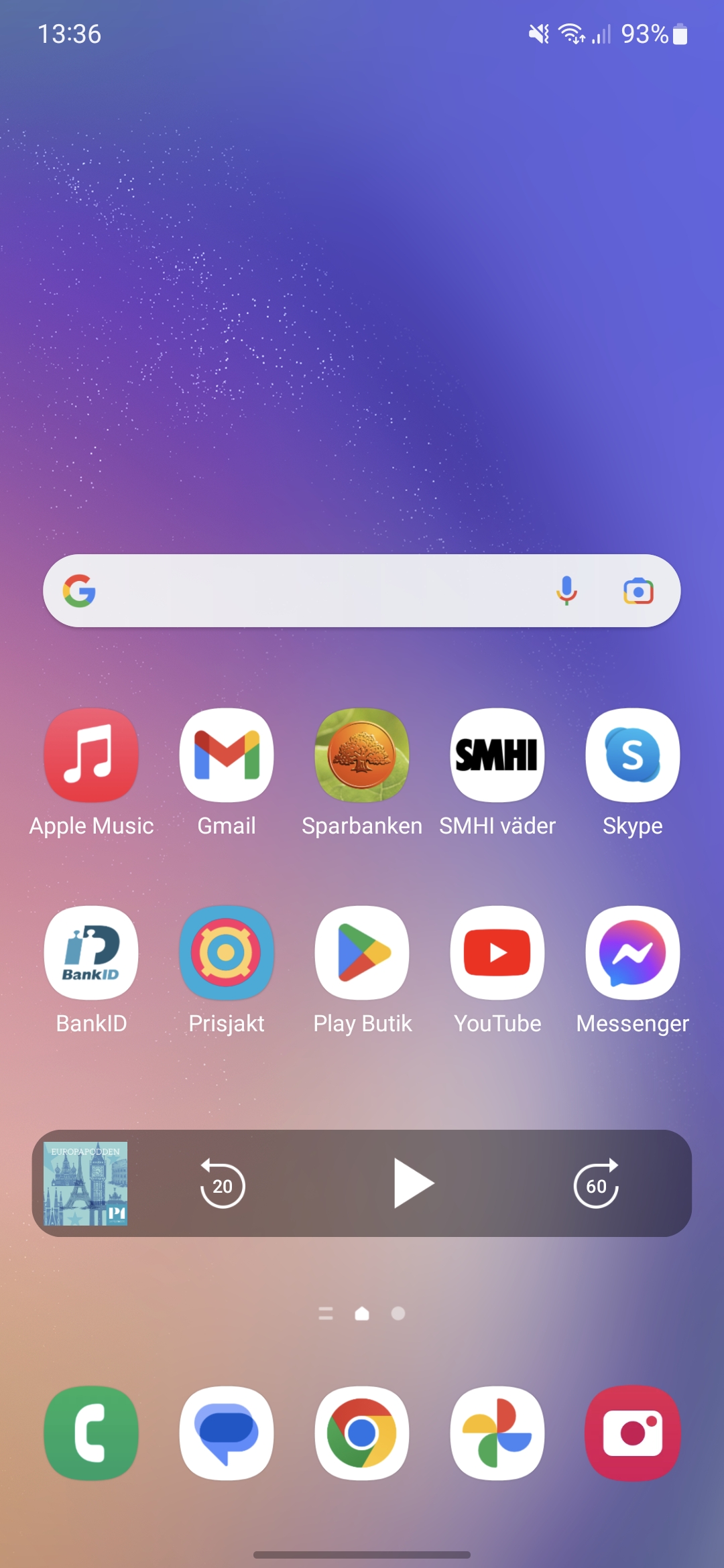Open Messenger app
This screenshot has width=724, height=1568.
click(632, 953)
